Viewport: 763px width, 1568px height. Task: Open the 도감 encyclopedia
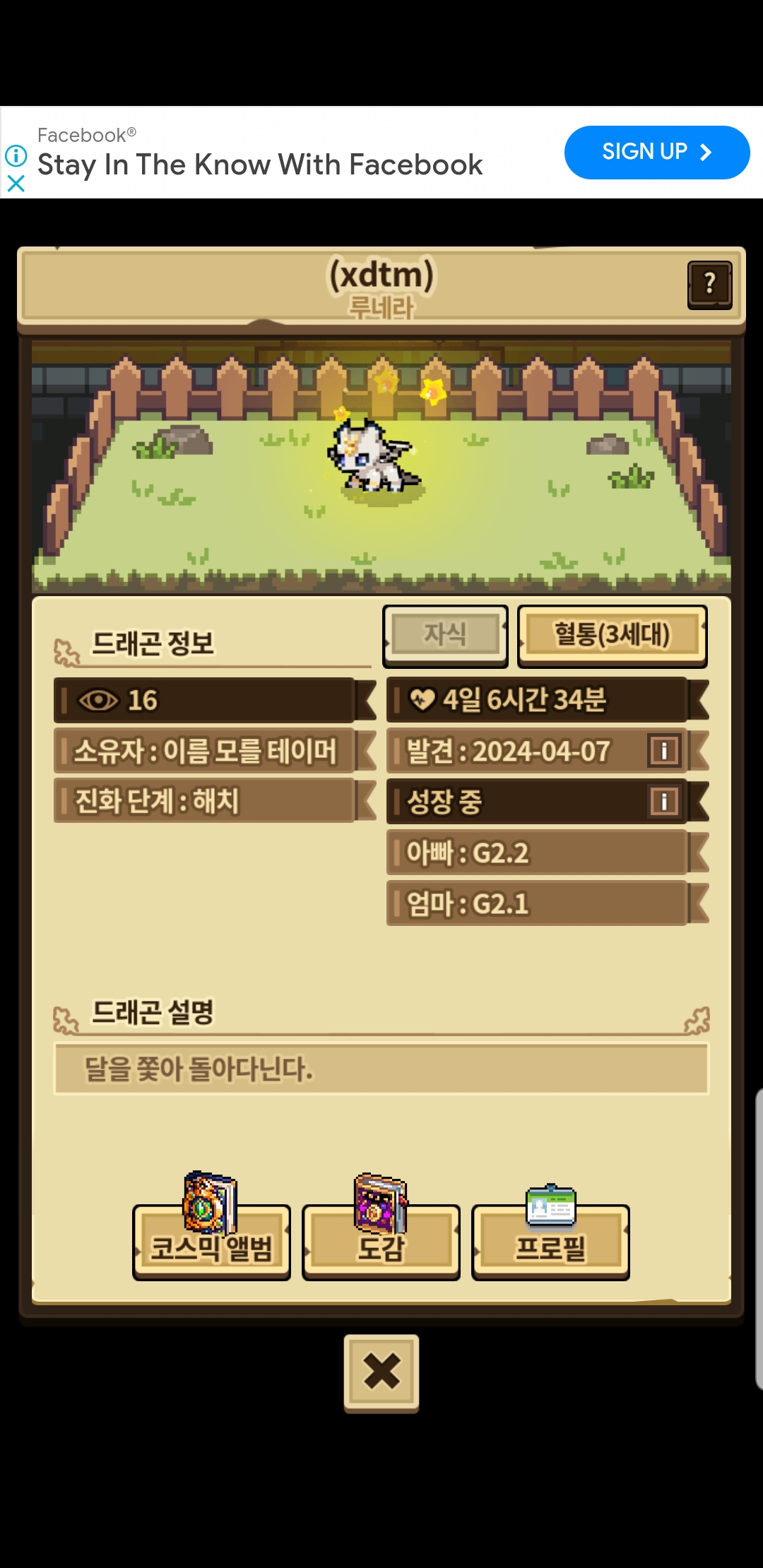point(381,1243)
